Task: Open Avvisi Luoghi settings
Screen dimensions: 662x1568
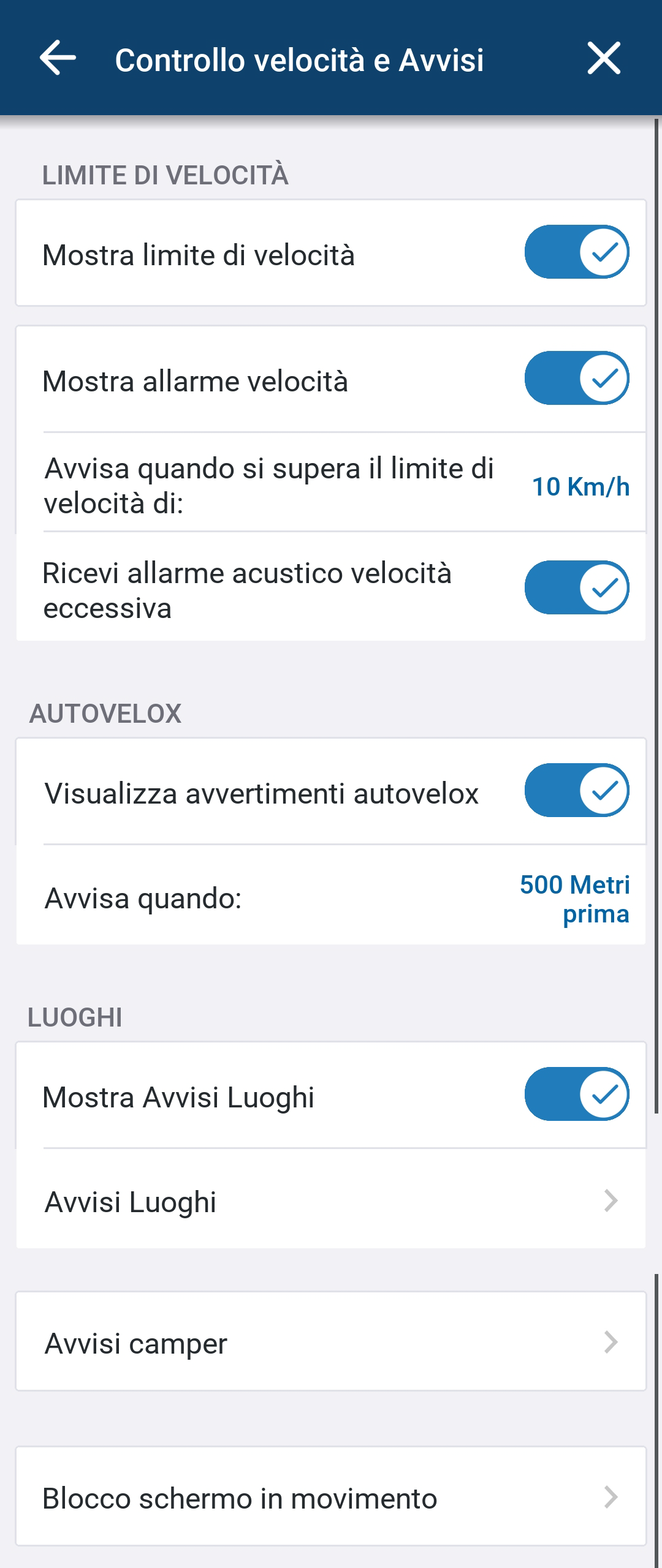Action: (331, 1201)
